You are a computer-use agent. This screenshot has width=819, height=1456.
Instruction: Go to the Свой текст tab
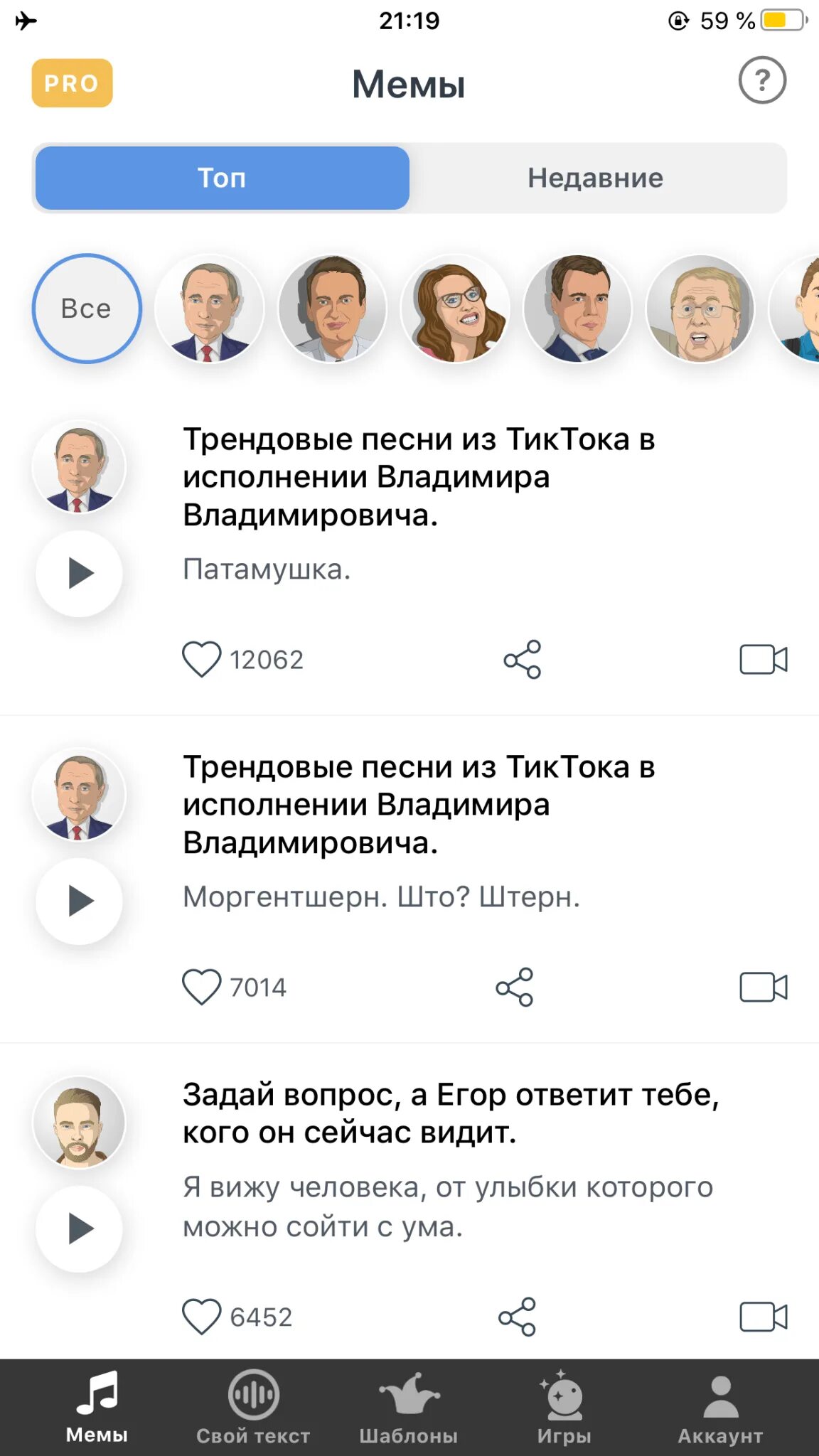[x=253, y=1408]
